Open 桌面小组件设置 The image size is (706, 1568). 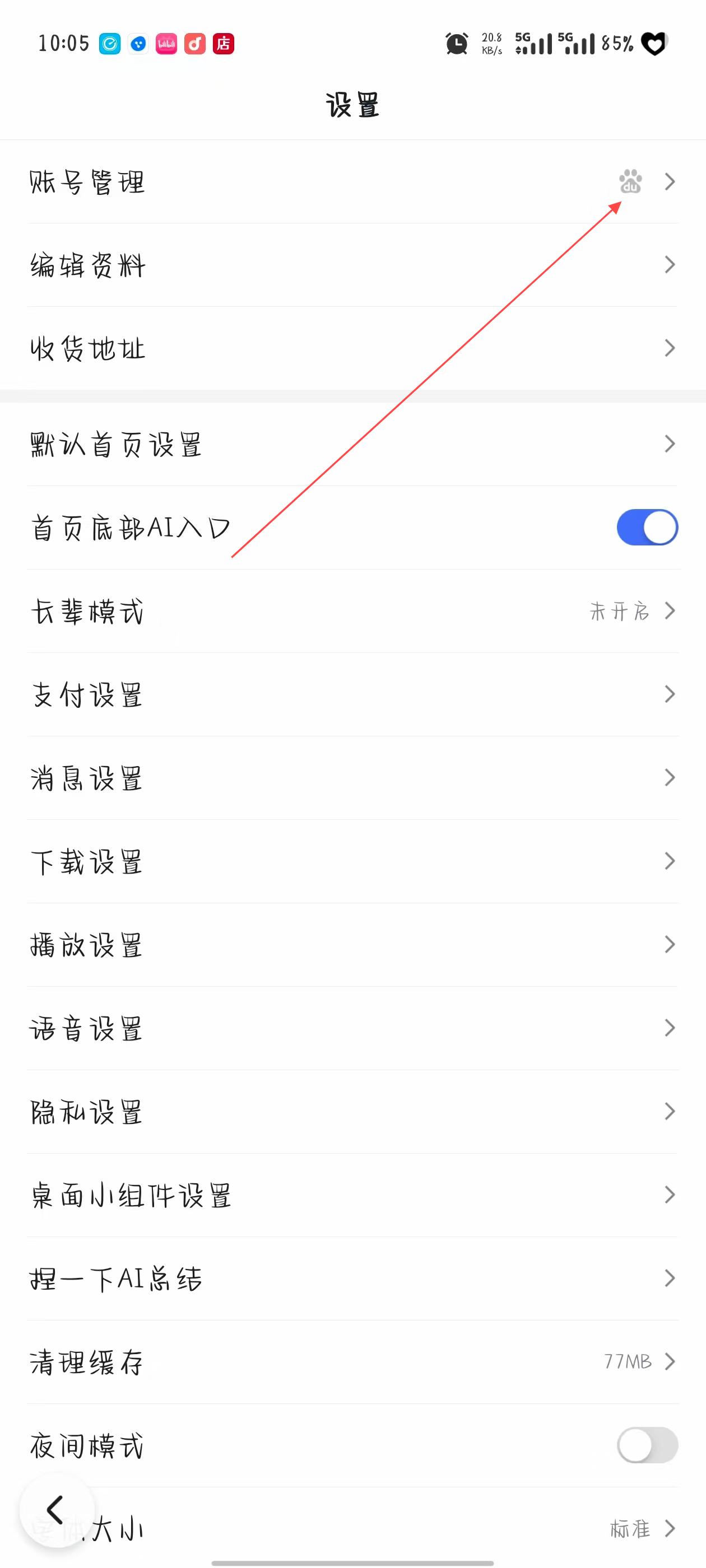(x=352, y=1195)
